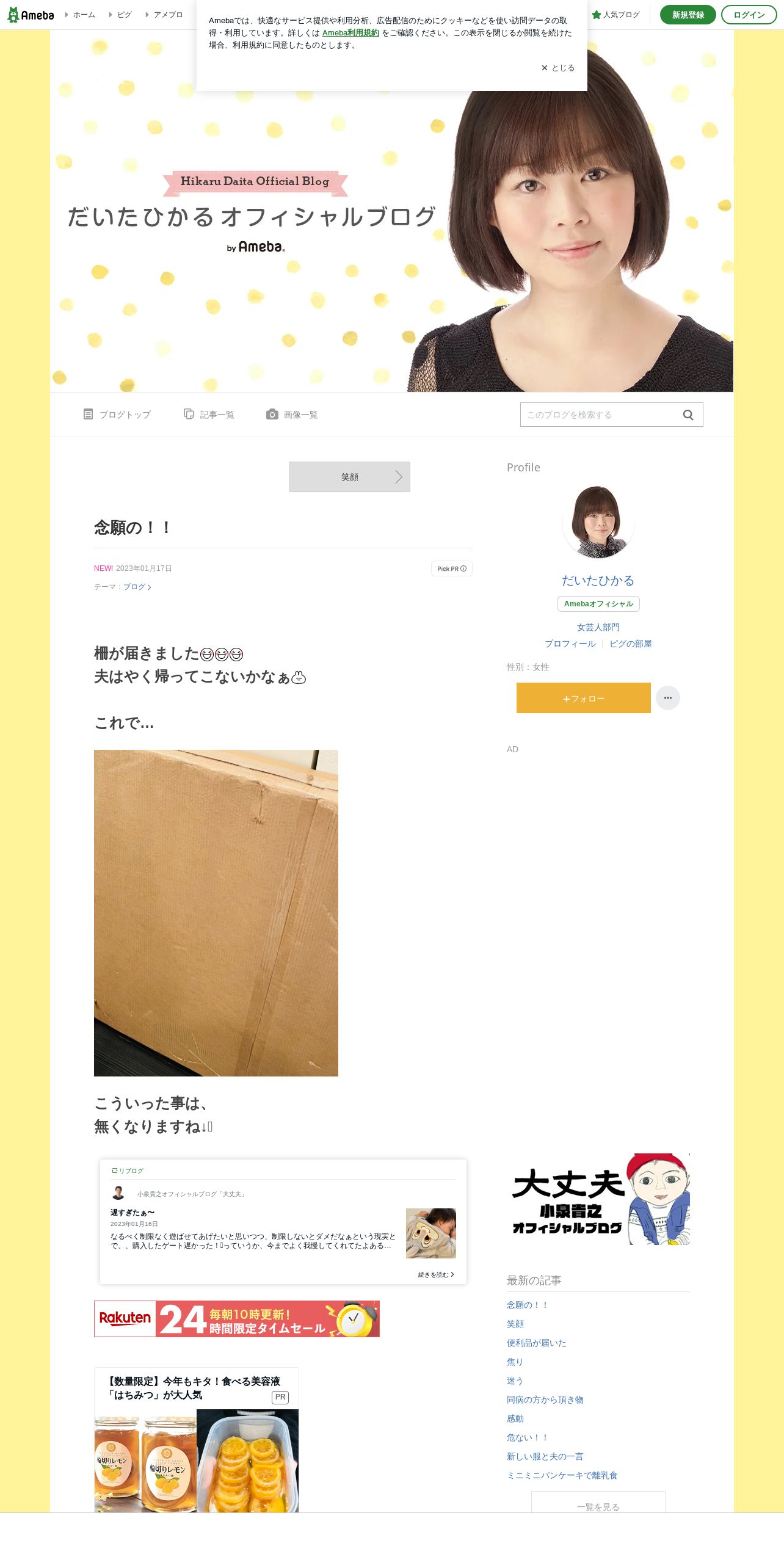
Task: Open the 画像一覧 image list
Action: coord(292,415)
